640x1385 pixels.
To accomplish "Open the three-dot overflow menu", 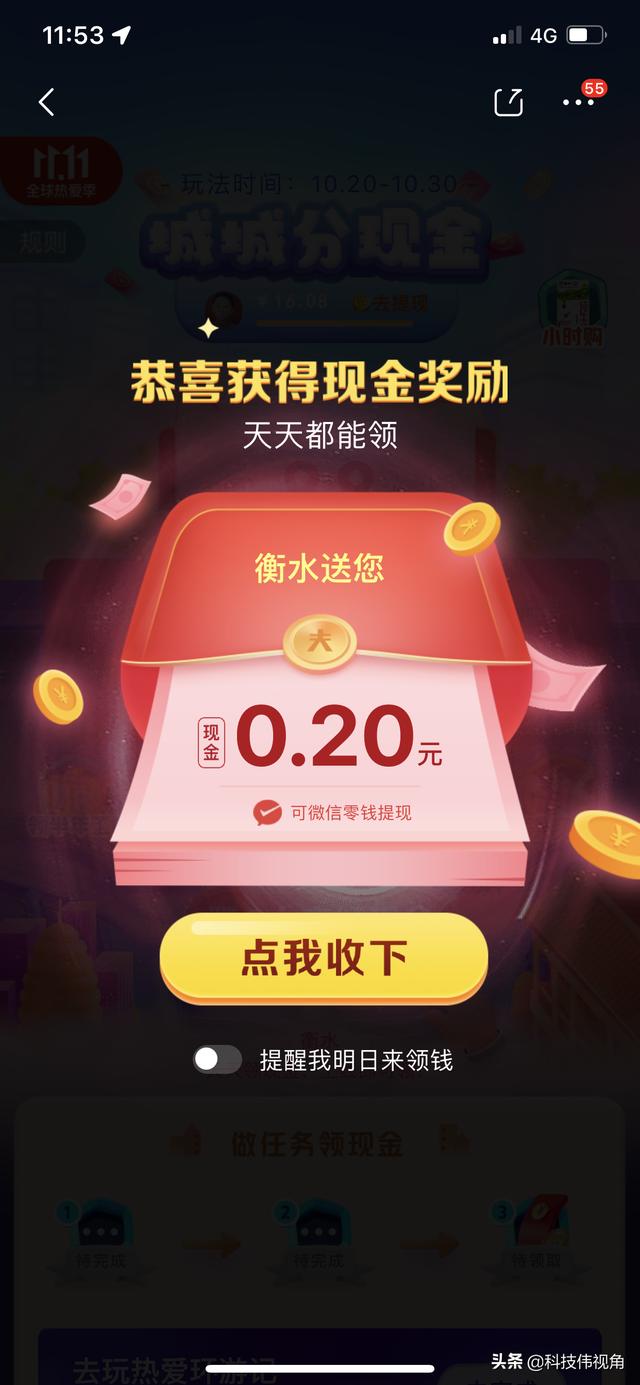I will (578, 102).
